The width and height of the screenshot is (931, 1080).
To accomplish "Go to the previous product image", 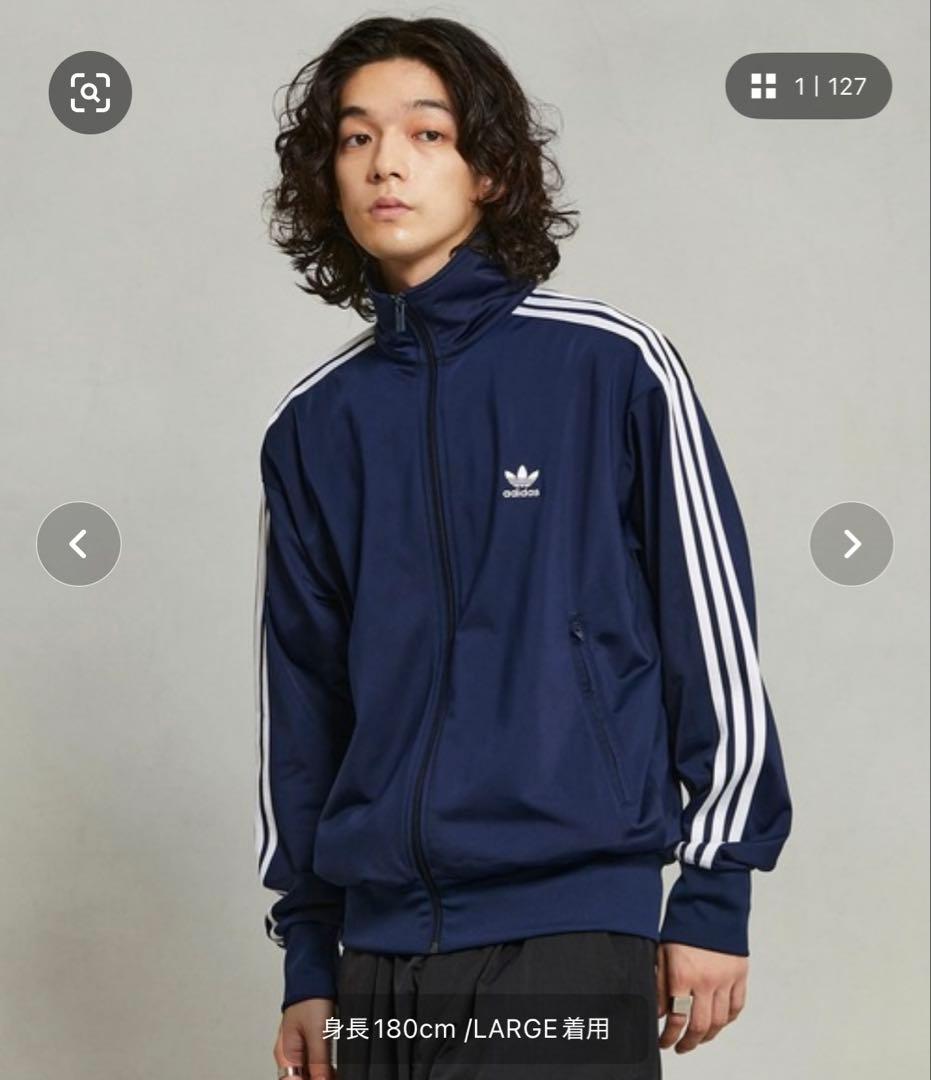I will [79, 544].
